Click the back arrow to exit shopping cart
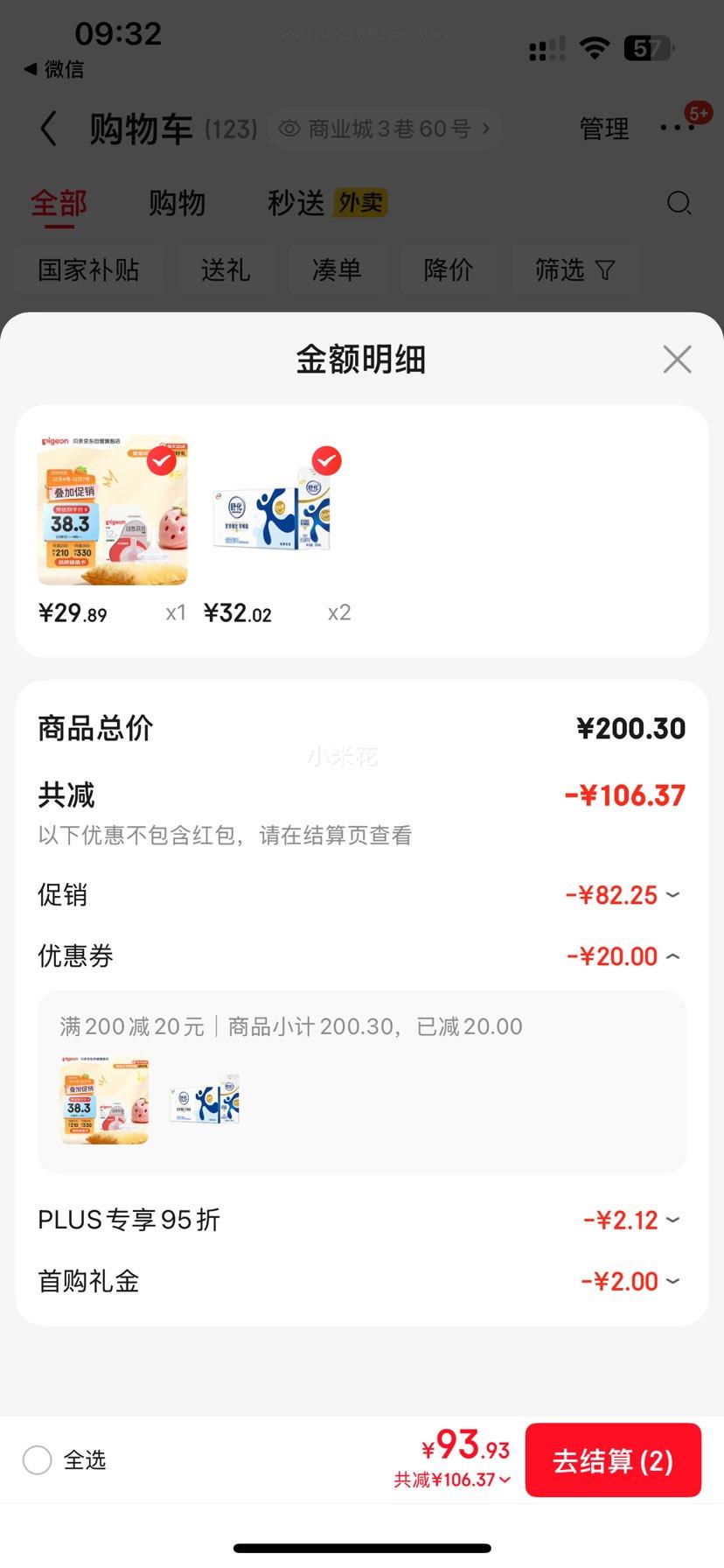The height and width of the screenshot is (1568, 724). pyautogui.click(x=50, y=128)
